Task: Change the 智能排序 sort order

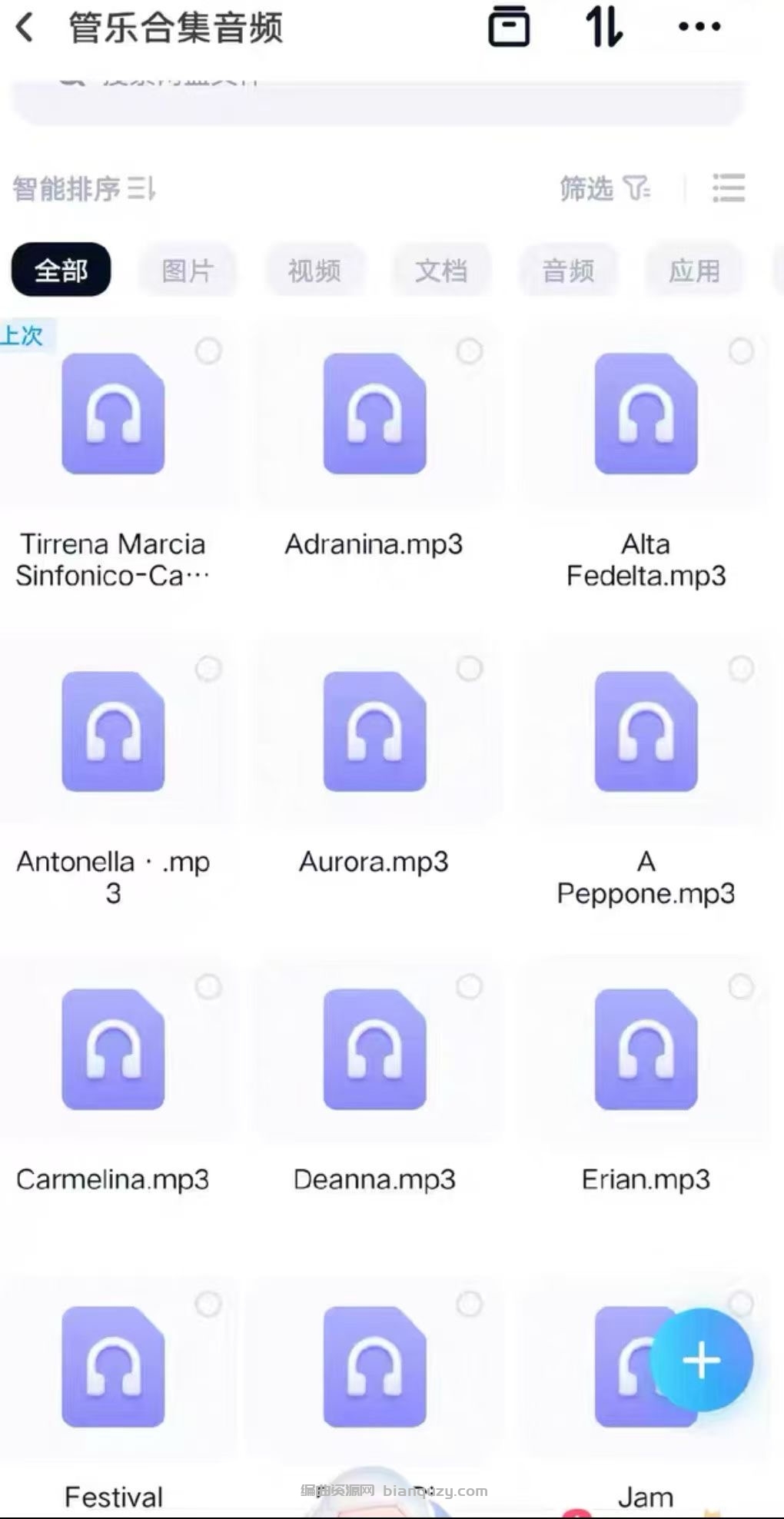Action: [x=85, y=188]
